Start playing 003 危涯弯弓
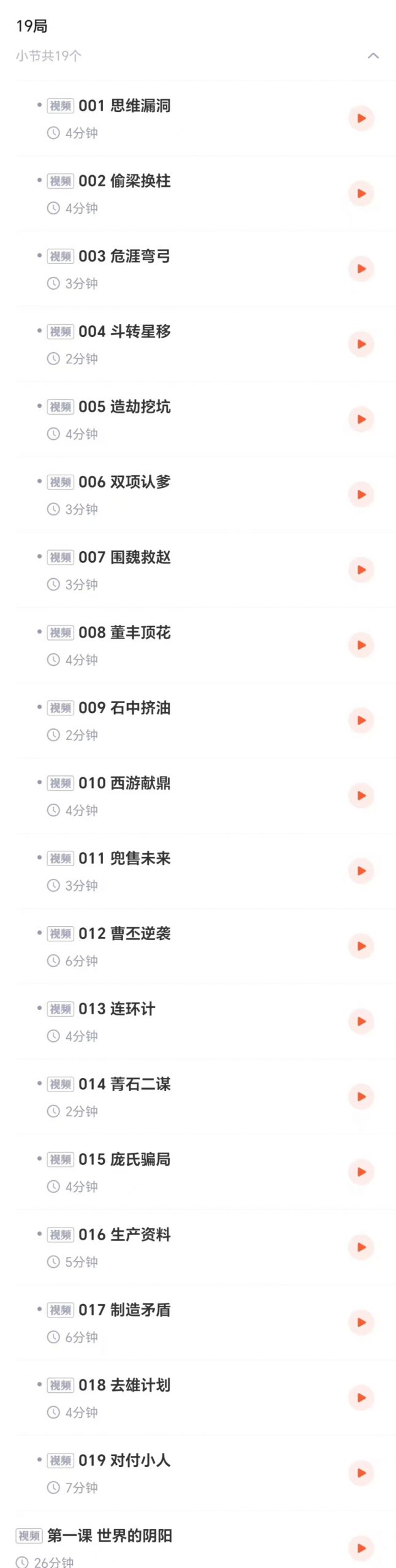 (x=361, y=269)
